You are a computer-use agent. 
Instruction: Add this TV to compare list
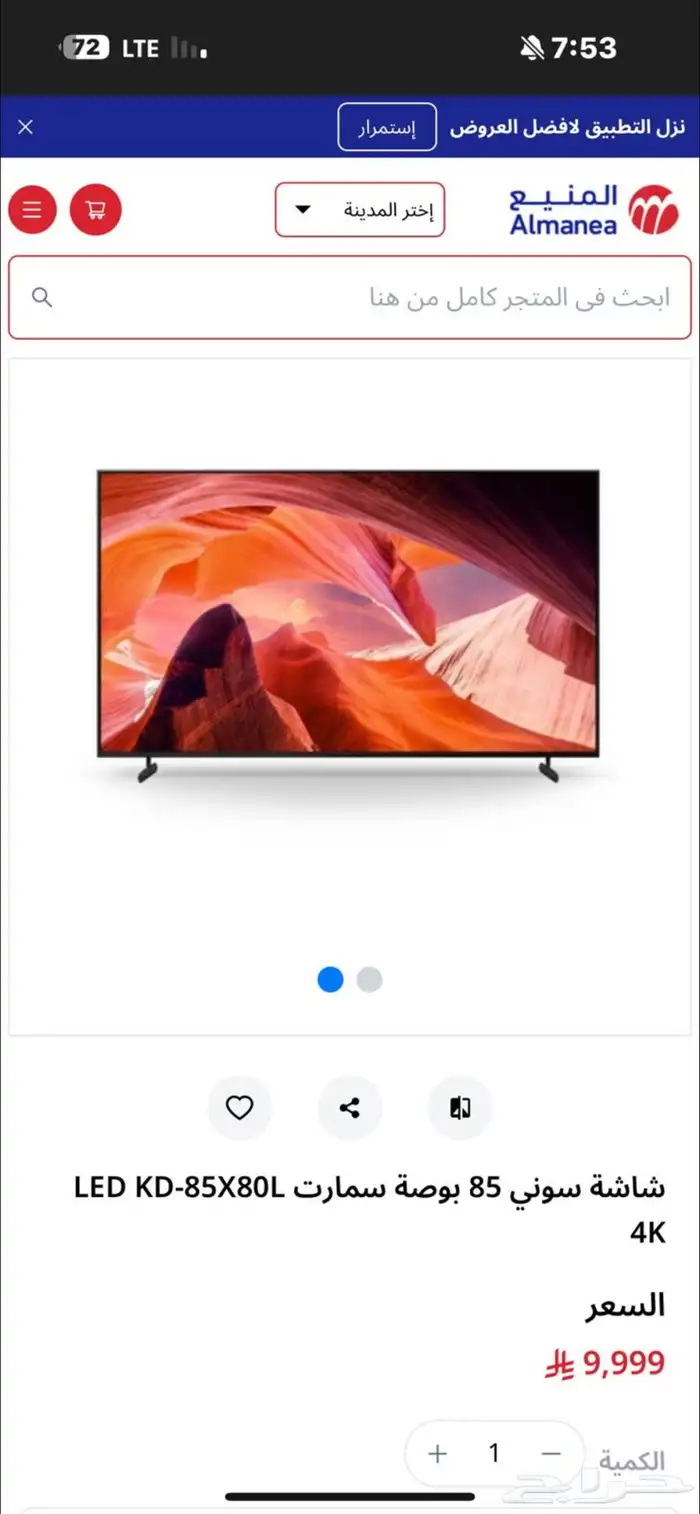(460, 1108)
